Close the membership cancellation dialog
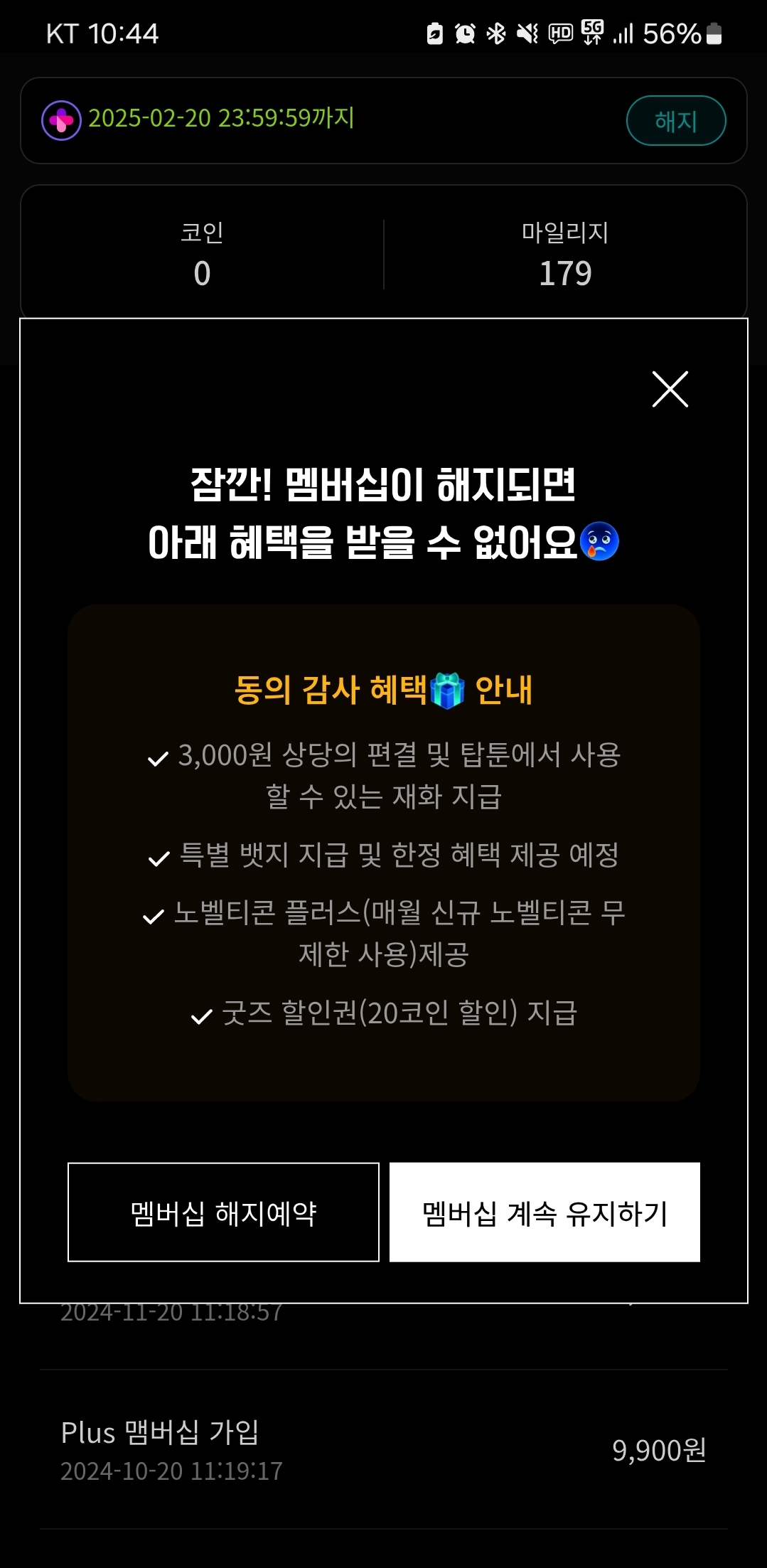Screen dimensions: 767x1568 coord(670,389)
